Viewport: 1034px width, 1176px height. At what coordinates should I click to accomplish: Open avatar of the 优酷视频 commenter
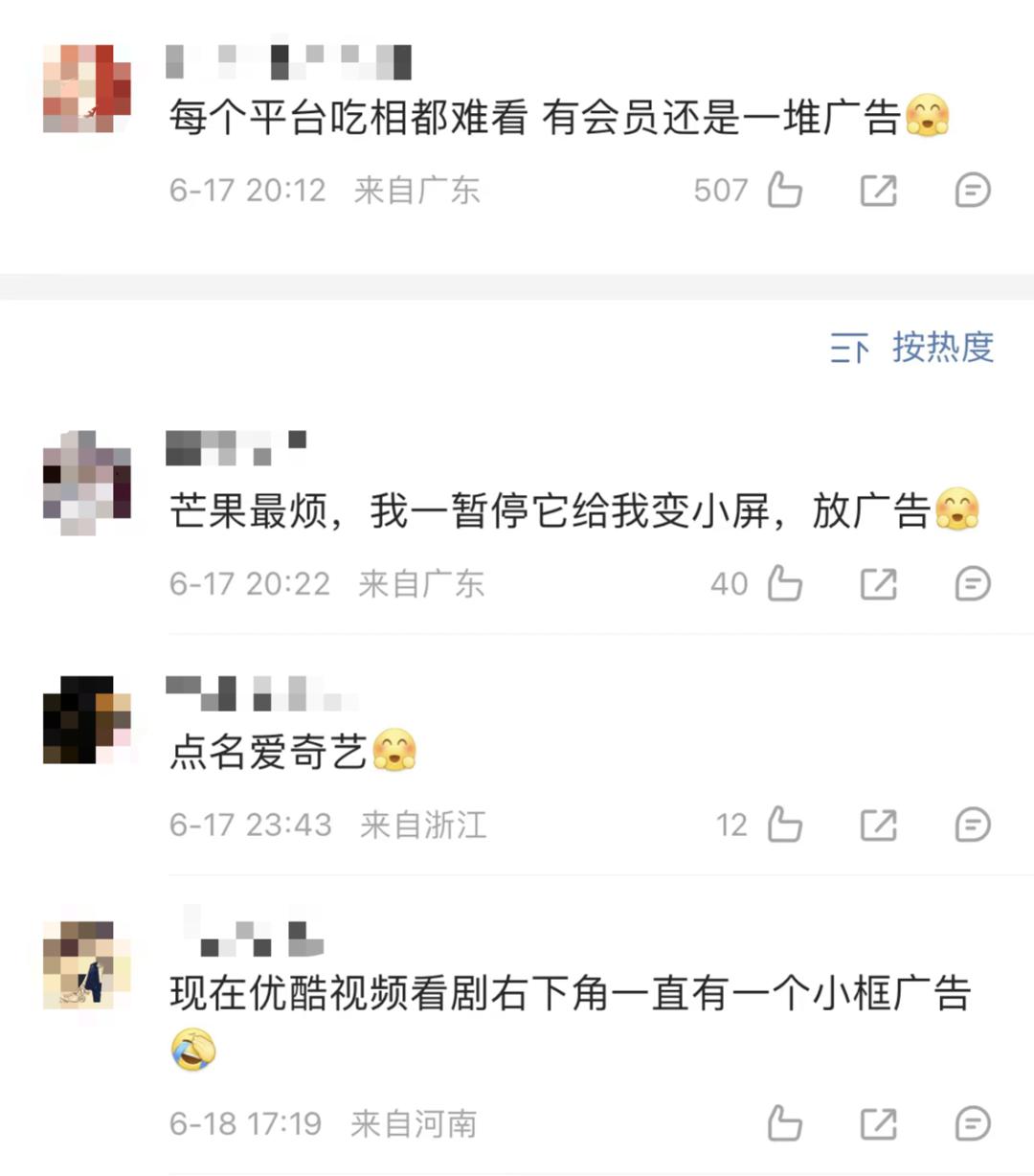coord(86,964)
